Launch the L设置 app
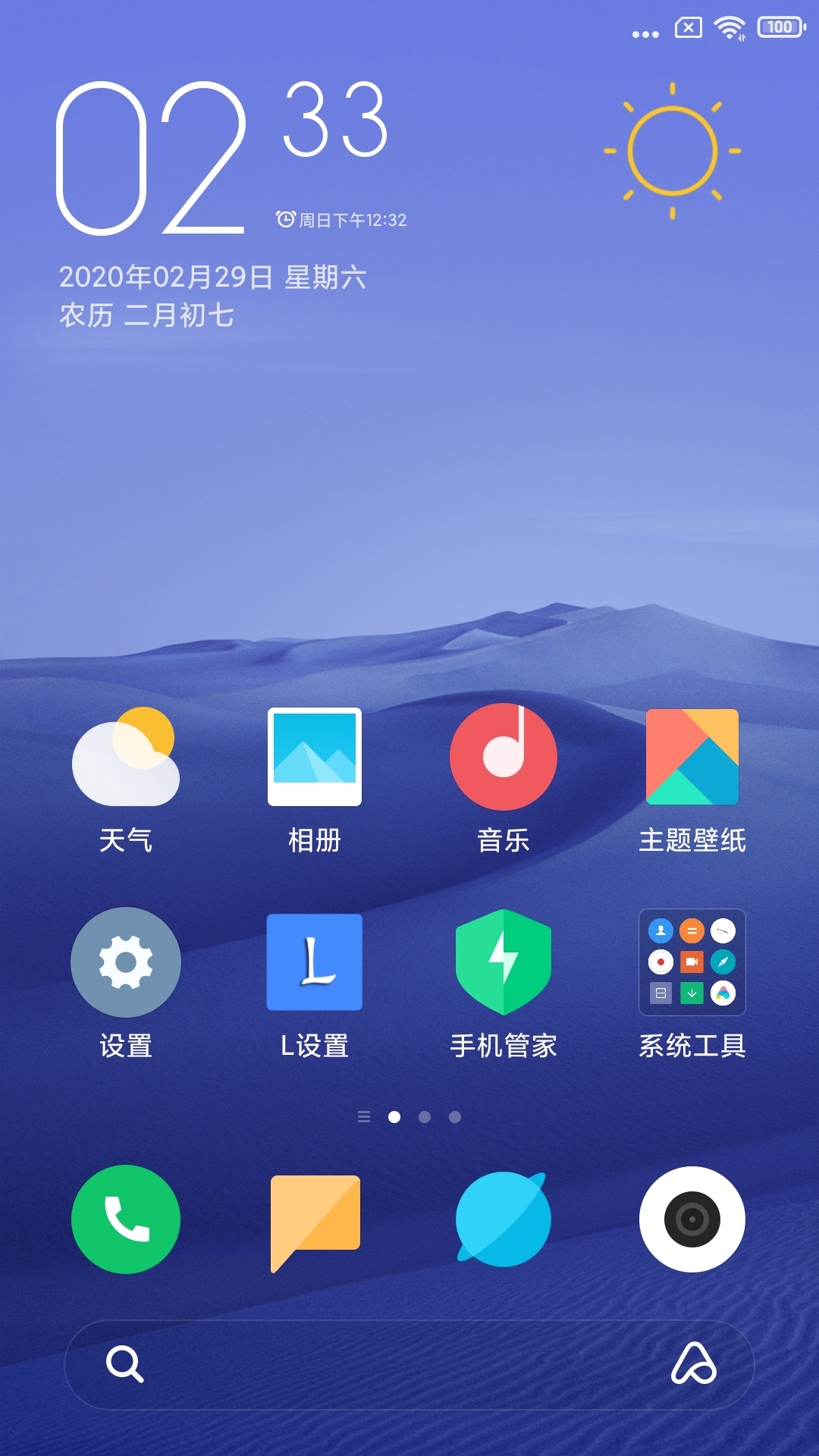The width and height of the screenshot is (819, 1456). click(x=315, y=962)
